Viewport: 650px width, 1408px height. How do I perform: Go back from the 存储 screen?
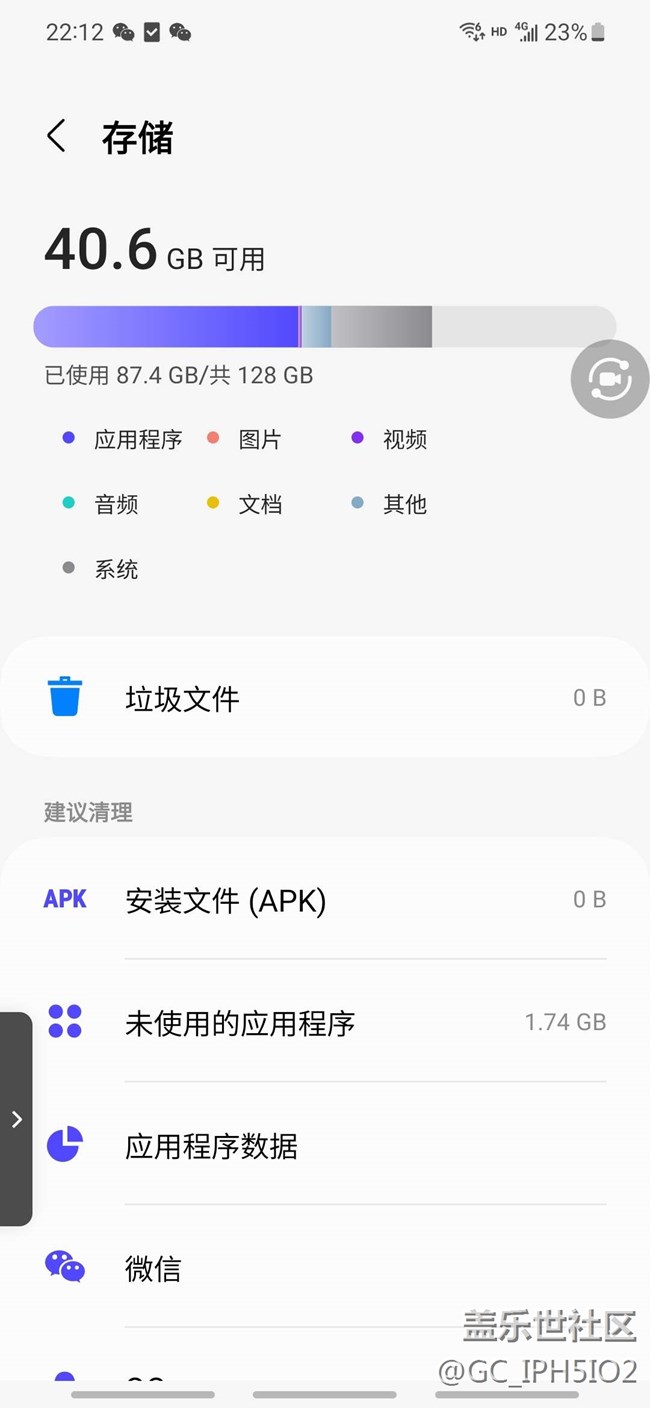pos(56,136)
